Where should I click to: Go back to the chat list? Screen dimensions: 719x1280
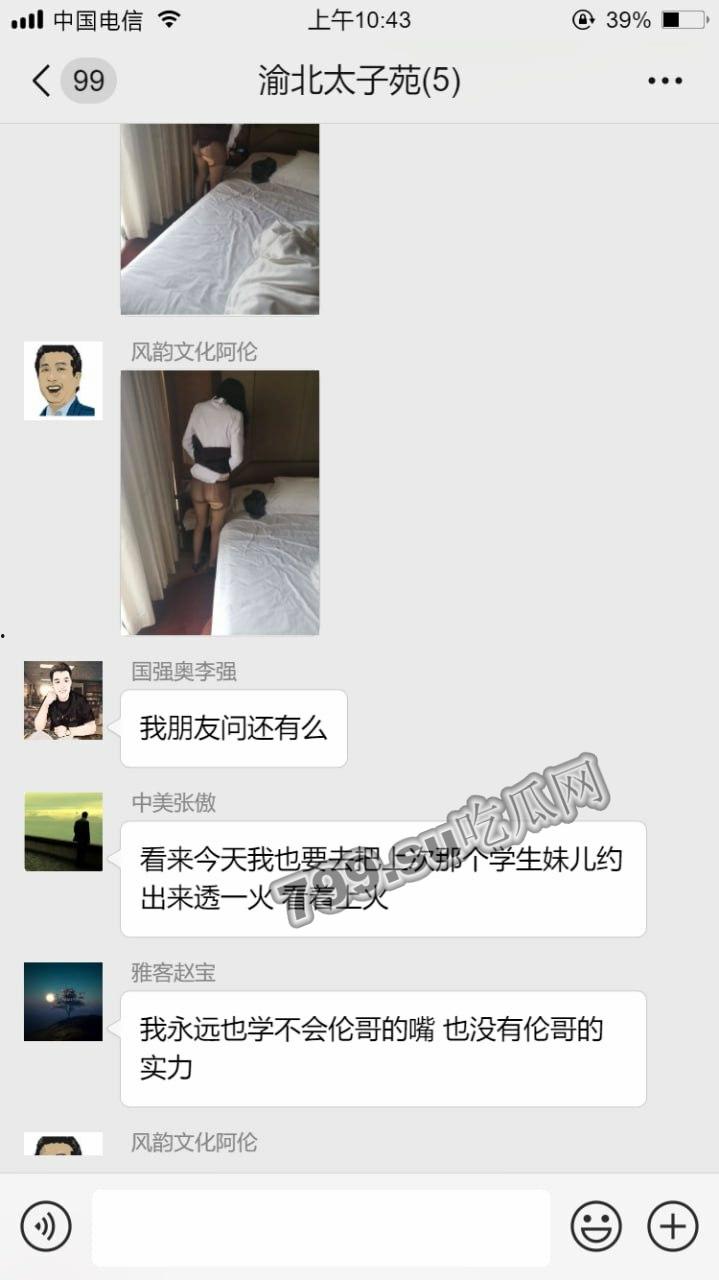click(42, 81)
